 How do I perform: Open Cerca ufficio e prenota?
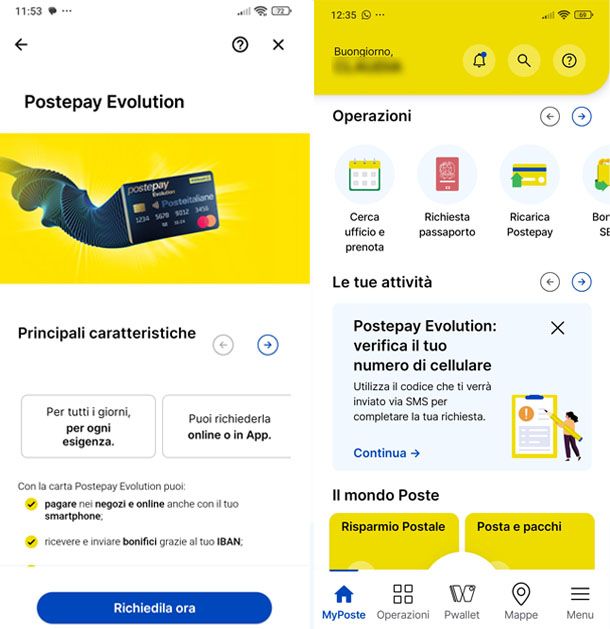click(364, 198)
